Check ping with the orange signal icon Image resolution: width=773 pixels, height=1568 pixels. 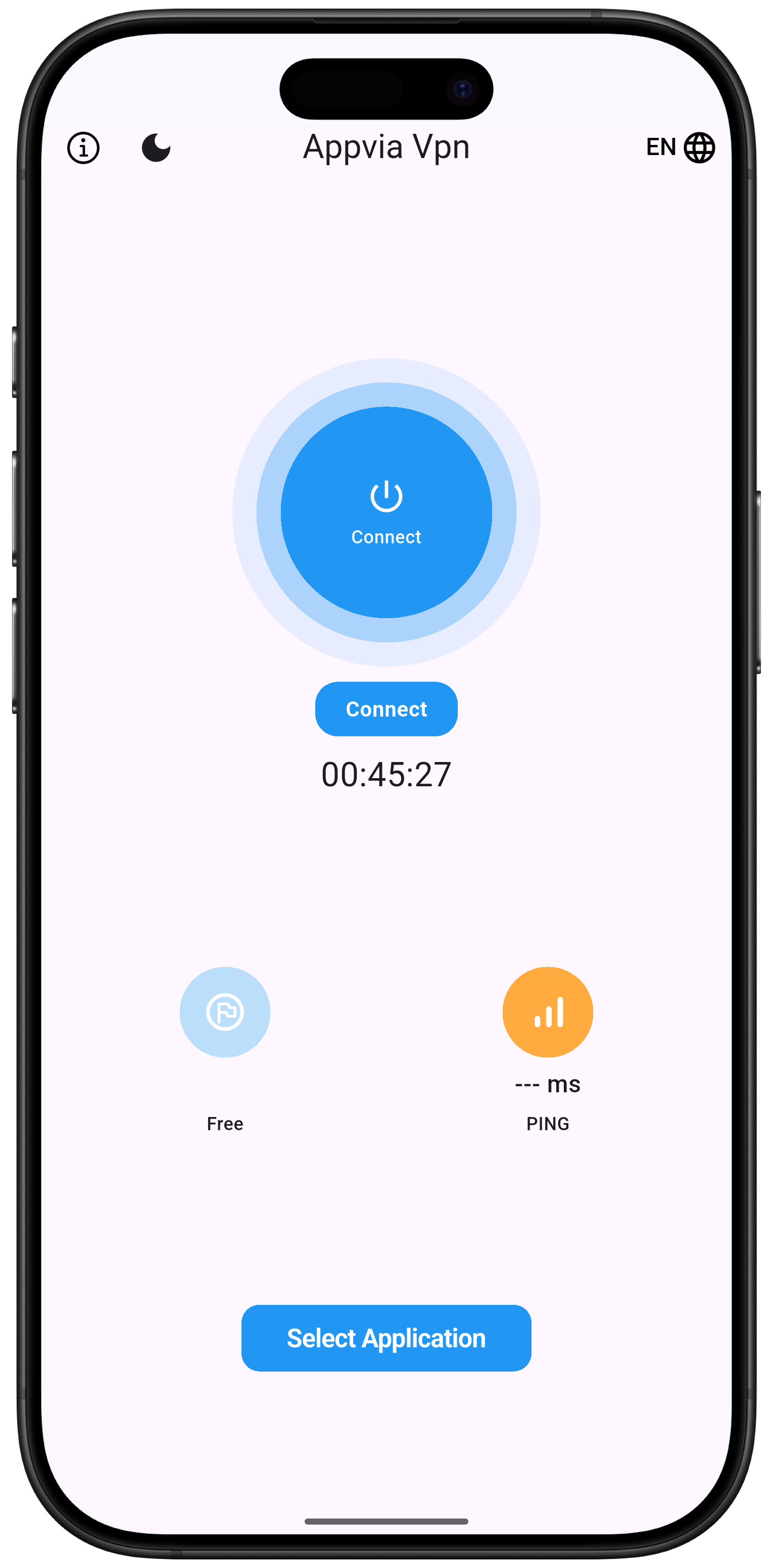[547, 1011]
